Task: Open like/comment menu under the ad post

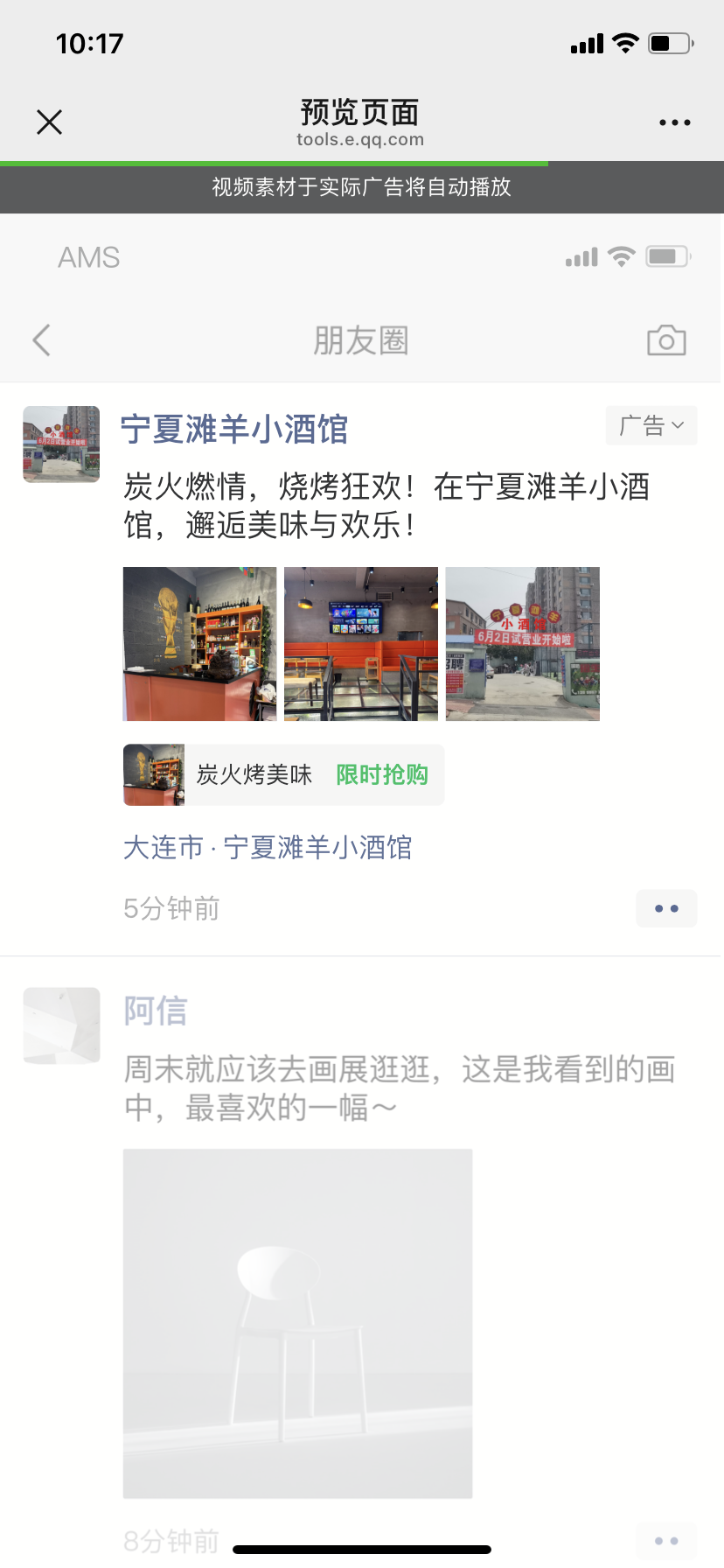Action: (666, 908)
